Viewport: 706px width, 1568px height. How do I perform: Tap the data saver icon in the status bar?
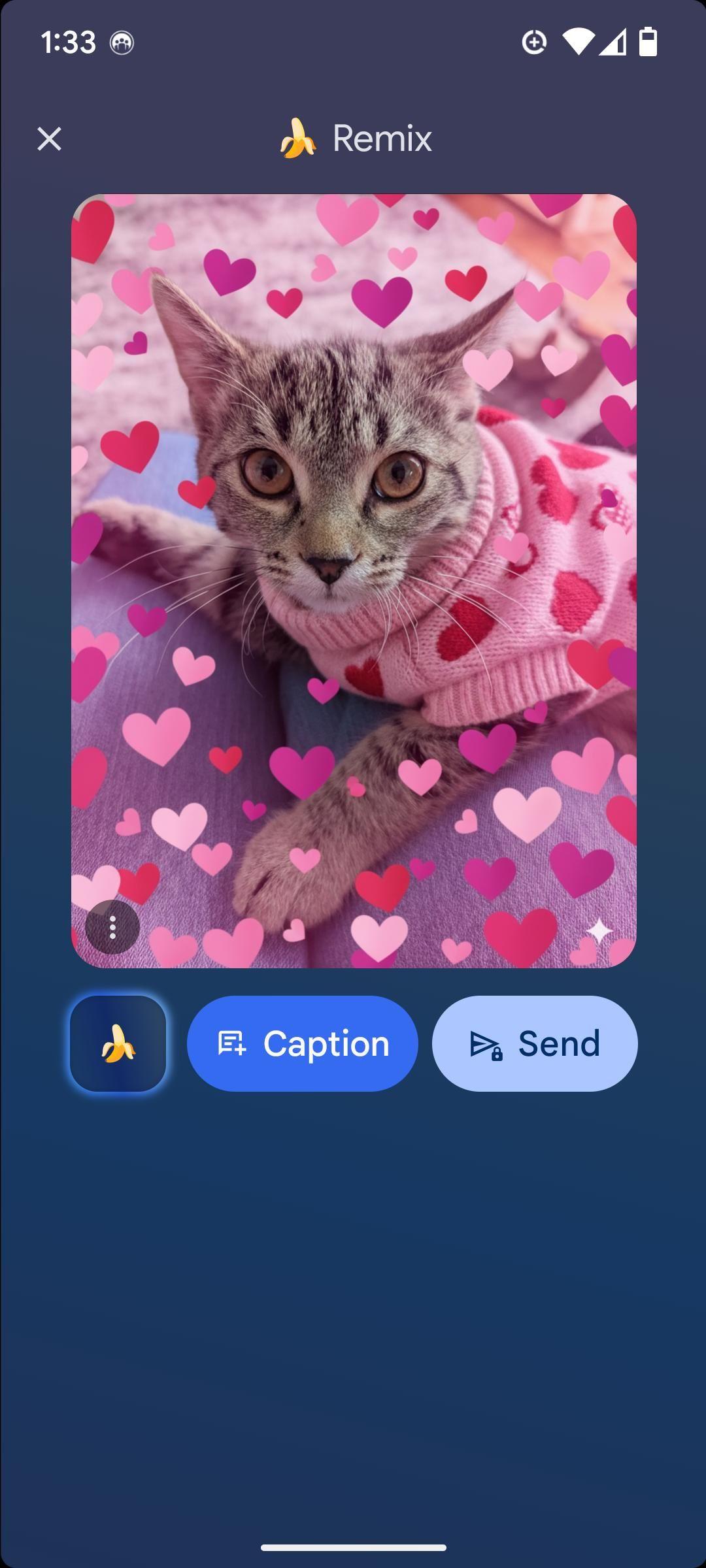pos(535,43)
